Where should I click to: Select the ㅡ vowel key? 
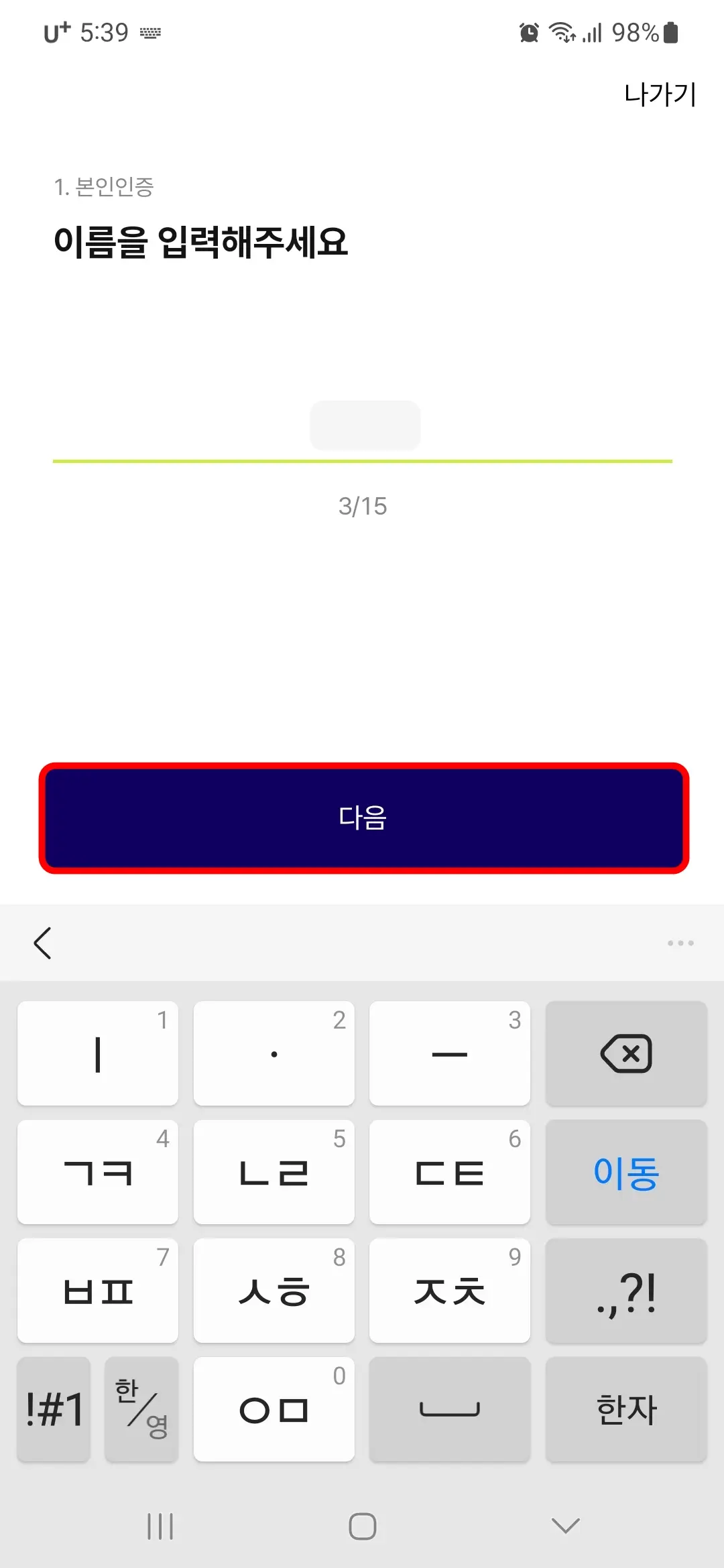(450, 1054)
